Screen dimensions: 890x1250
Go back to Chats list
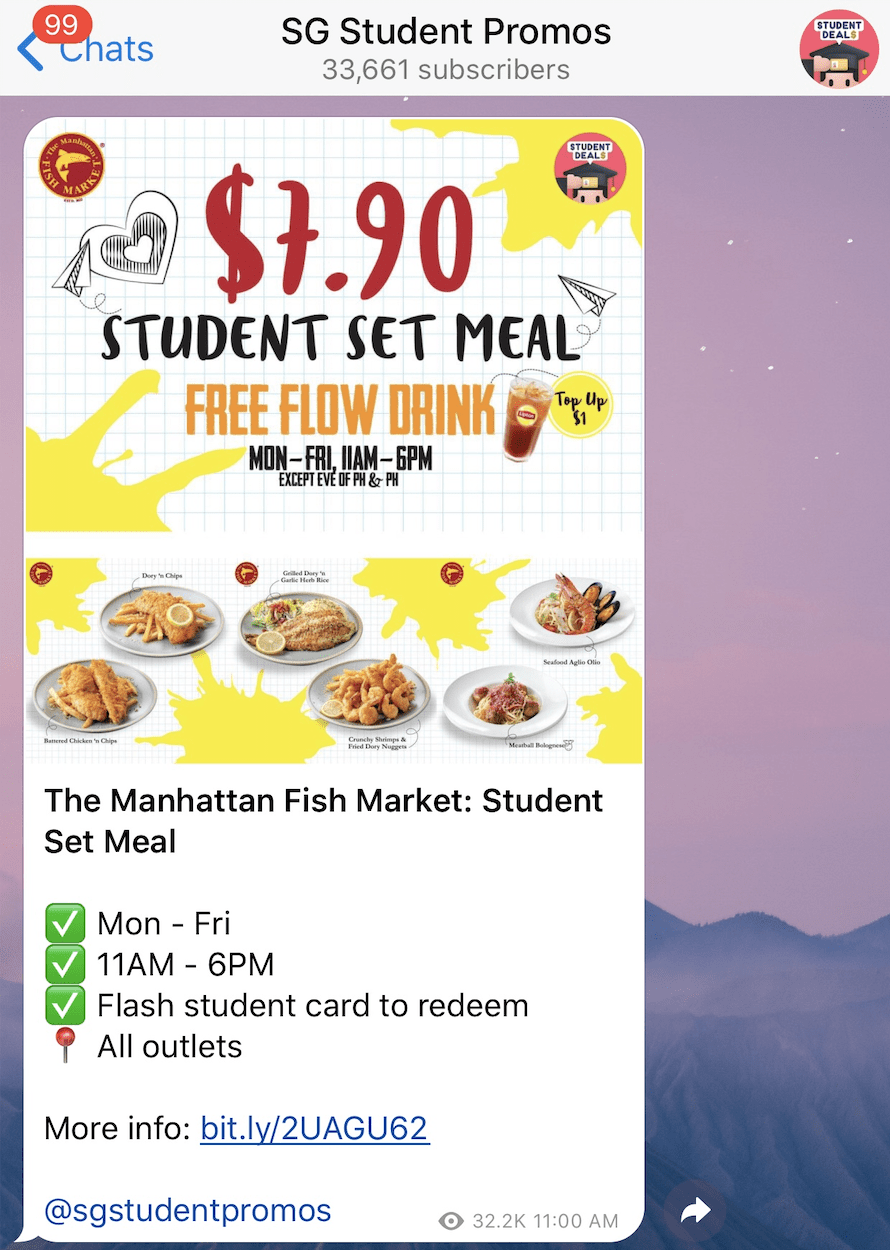88,49
